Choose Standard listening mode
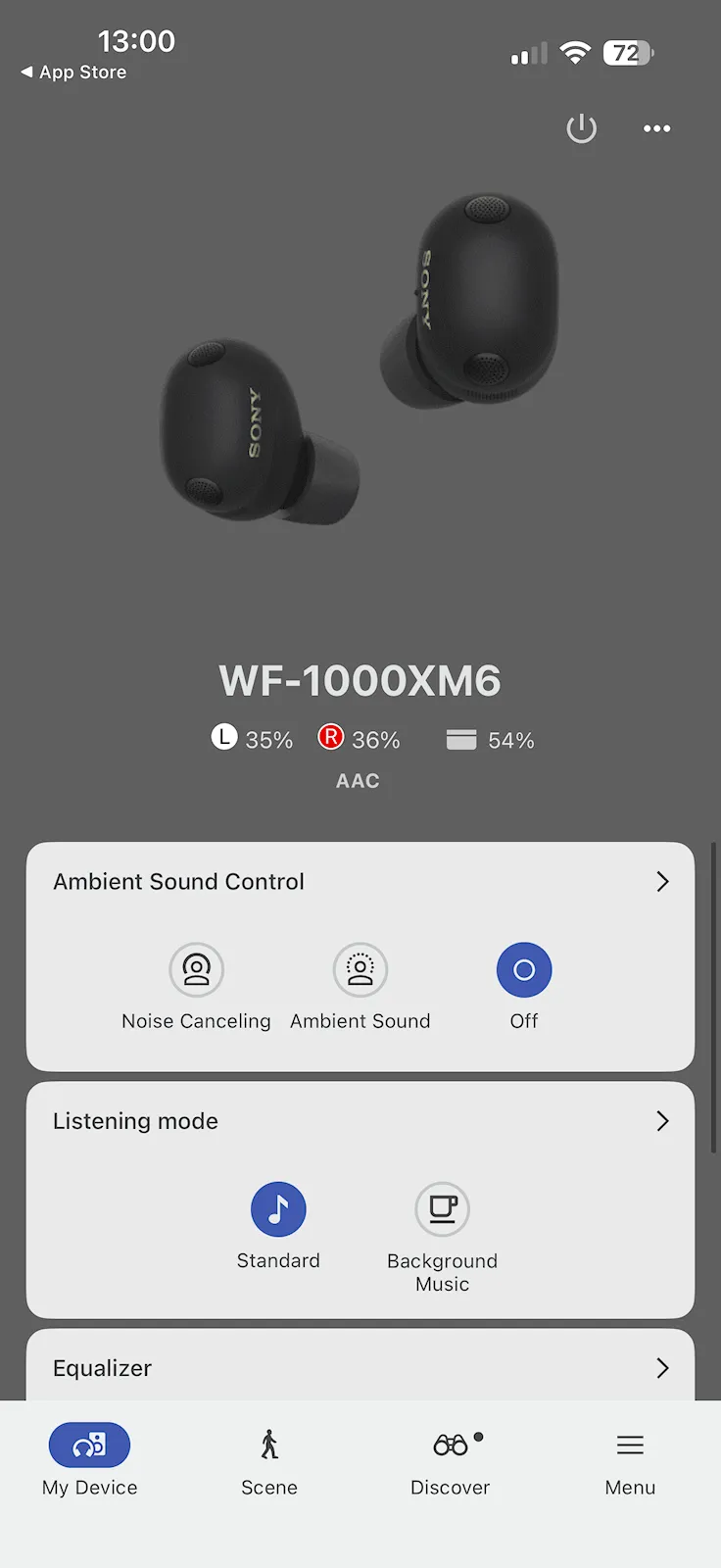Viewport: 721px width, 1568px height. point(278,1209)
